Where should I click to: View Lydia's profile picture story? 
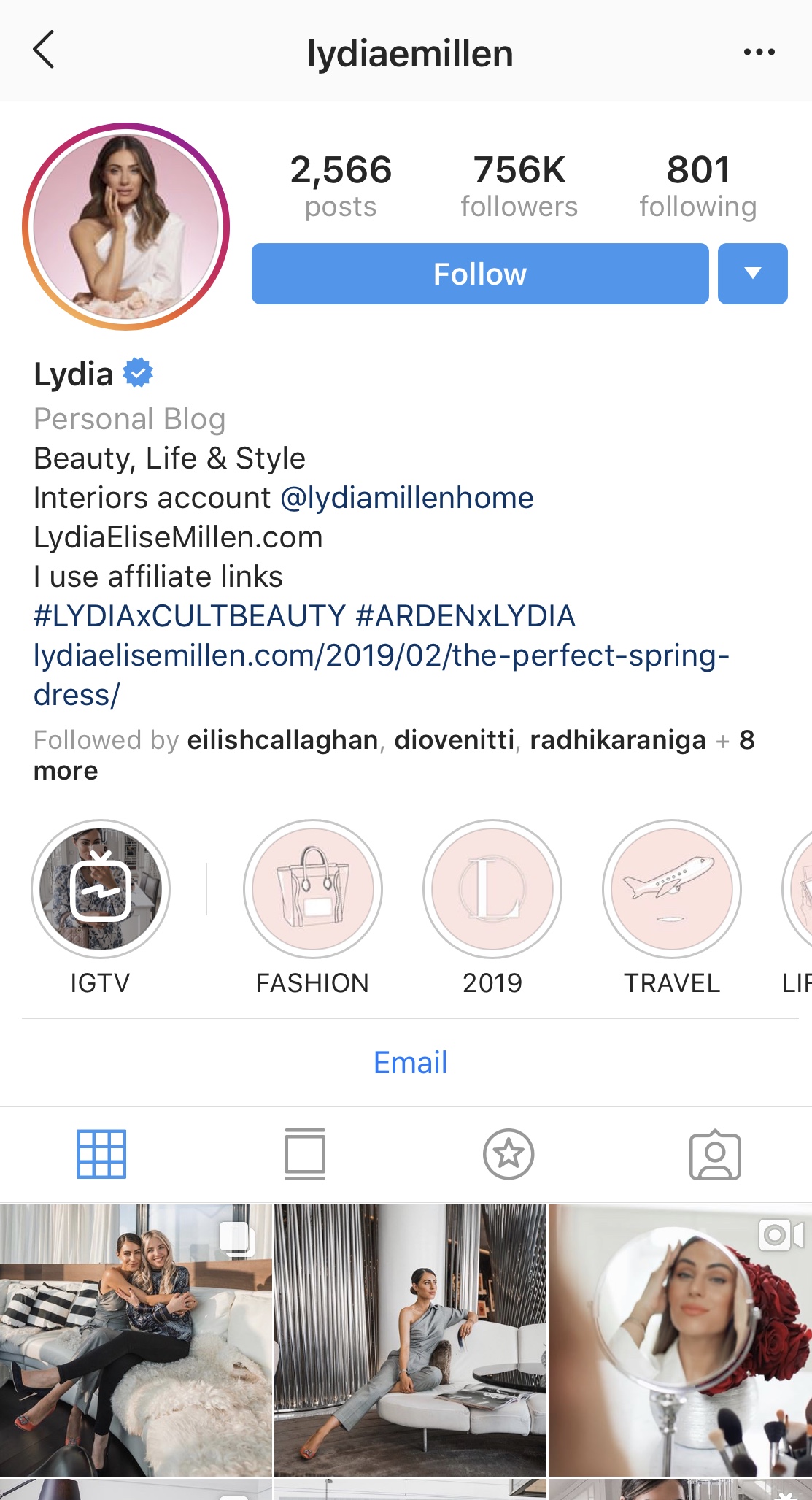[x=126, y=227]
